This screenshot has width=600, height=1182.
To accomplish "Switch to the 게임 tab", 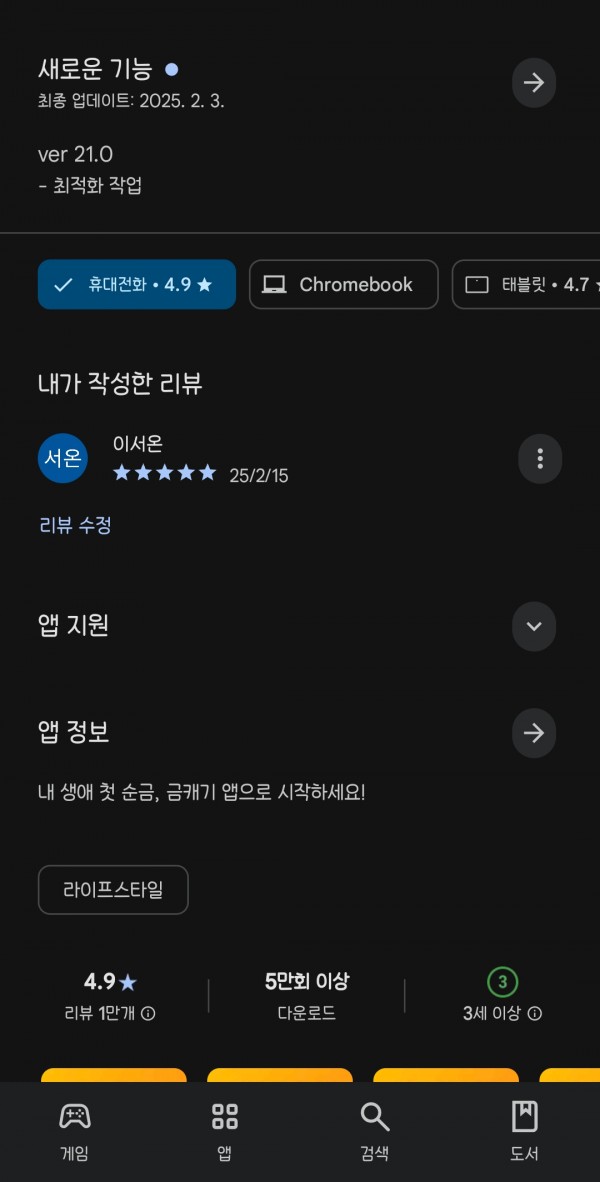I will [x=75, y=1131].
